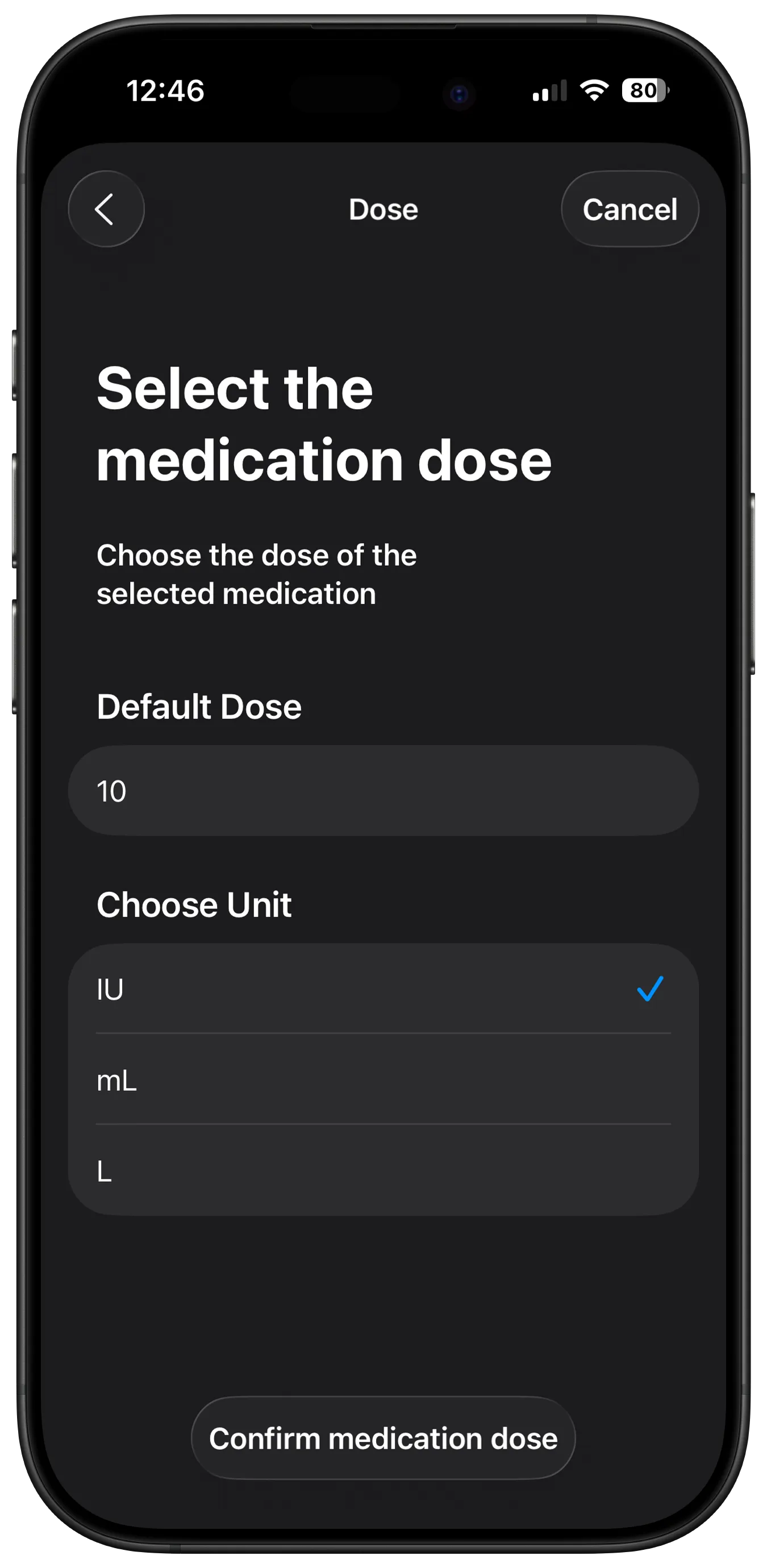Edit the Default Dose field
The height and width of the screenshot is (1568, 767).
pyautogui.click(x=383, y=791)
